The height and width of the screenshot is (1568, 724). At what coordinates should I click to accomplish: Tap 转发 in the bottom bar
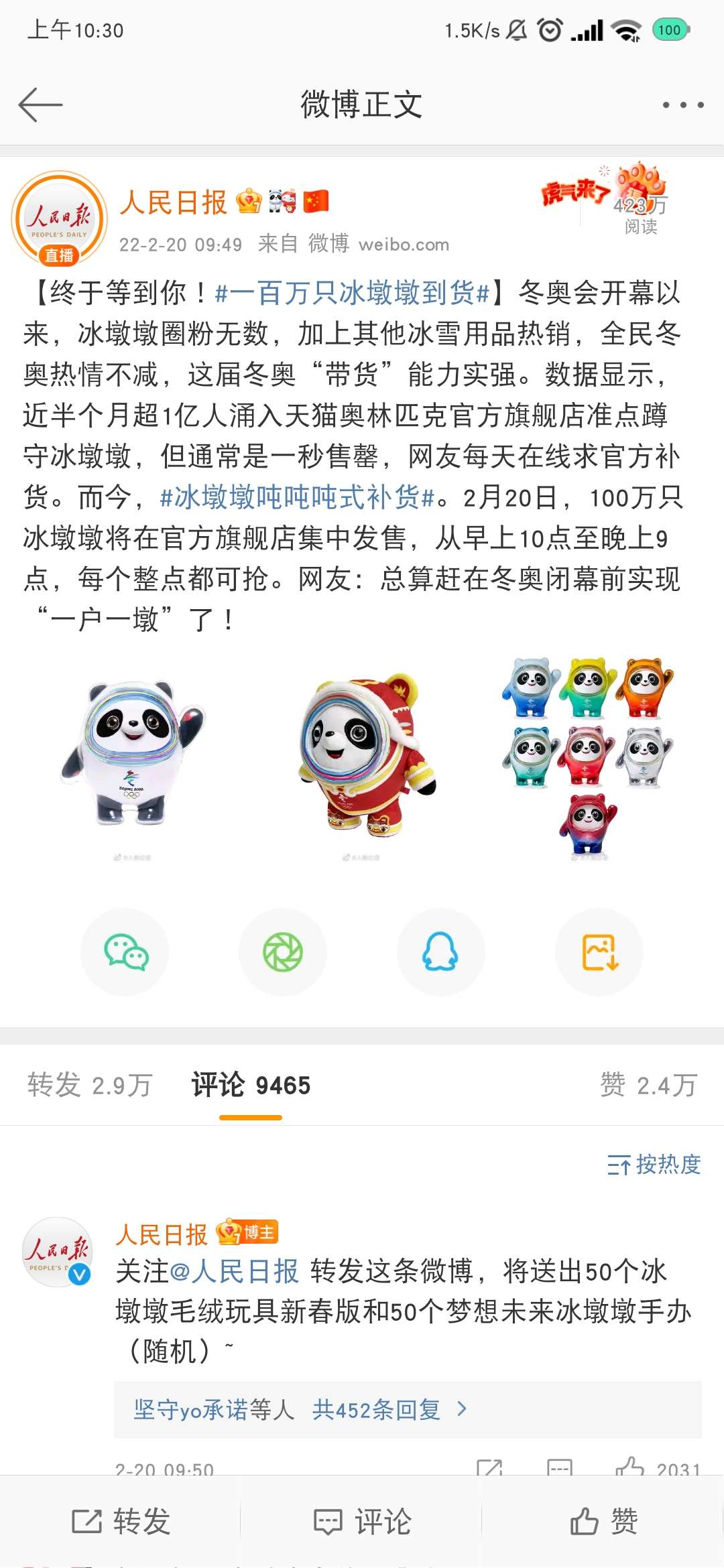[x=121, y=1521]
